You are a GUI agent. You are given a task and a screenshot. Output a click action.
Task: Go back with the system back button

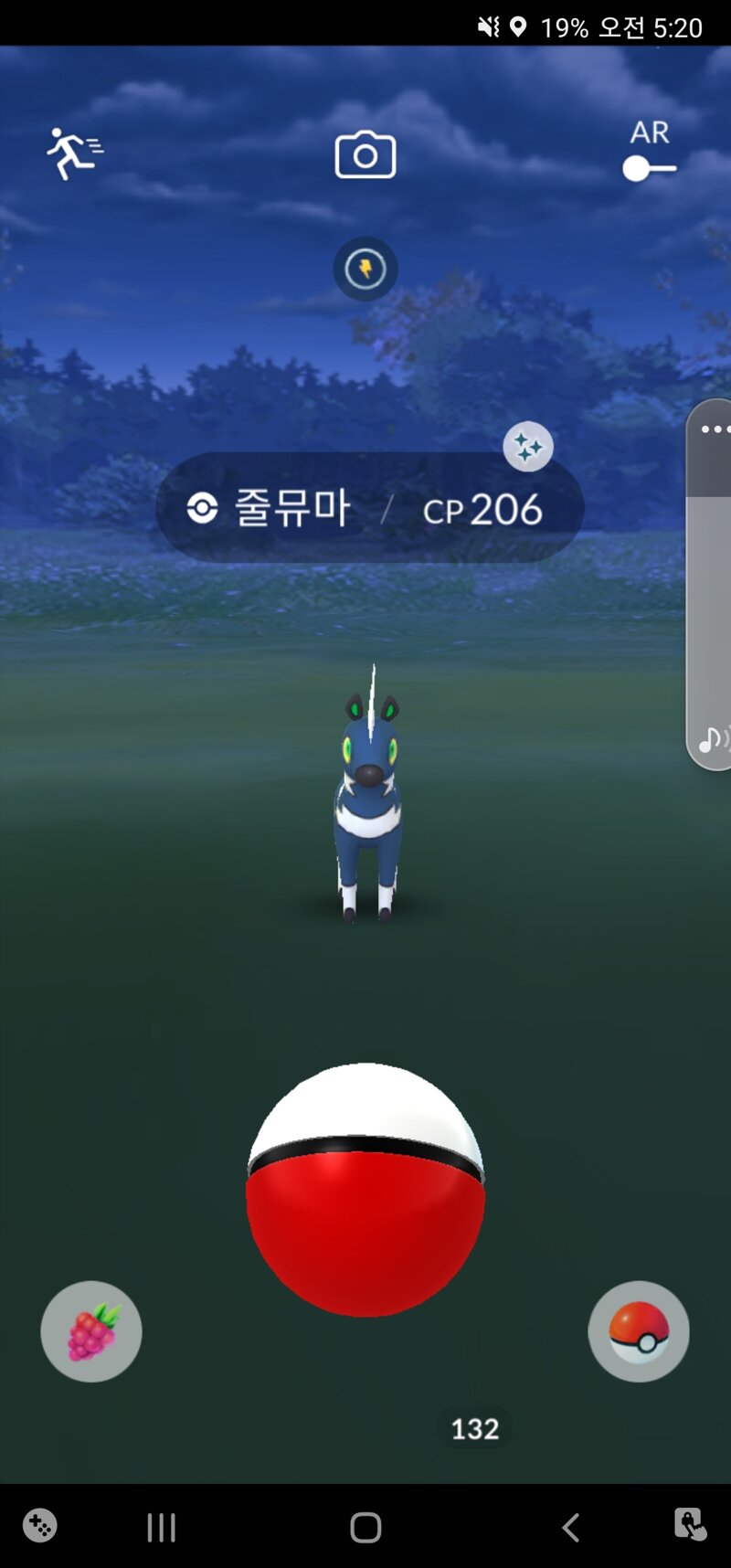click(x=570, y=1527)
